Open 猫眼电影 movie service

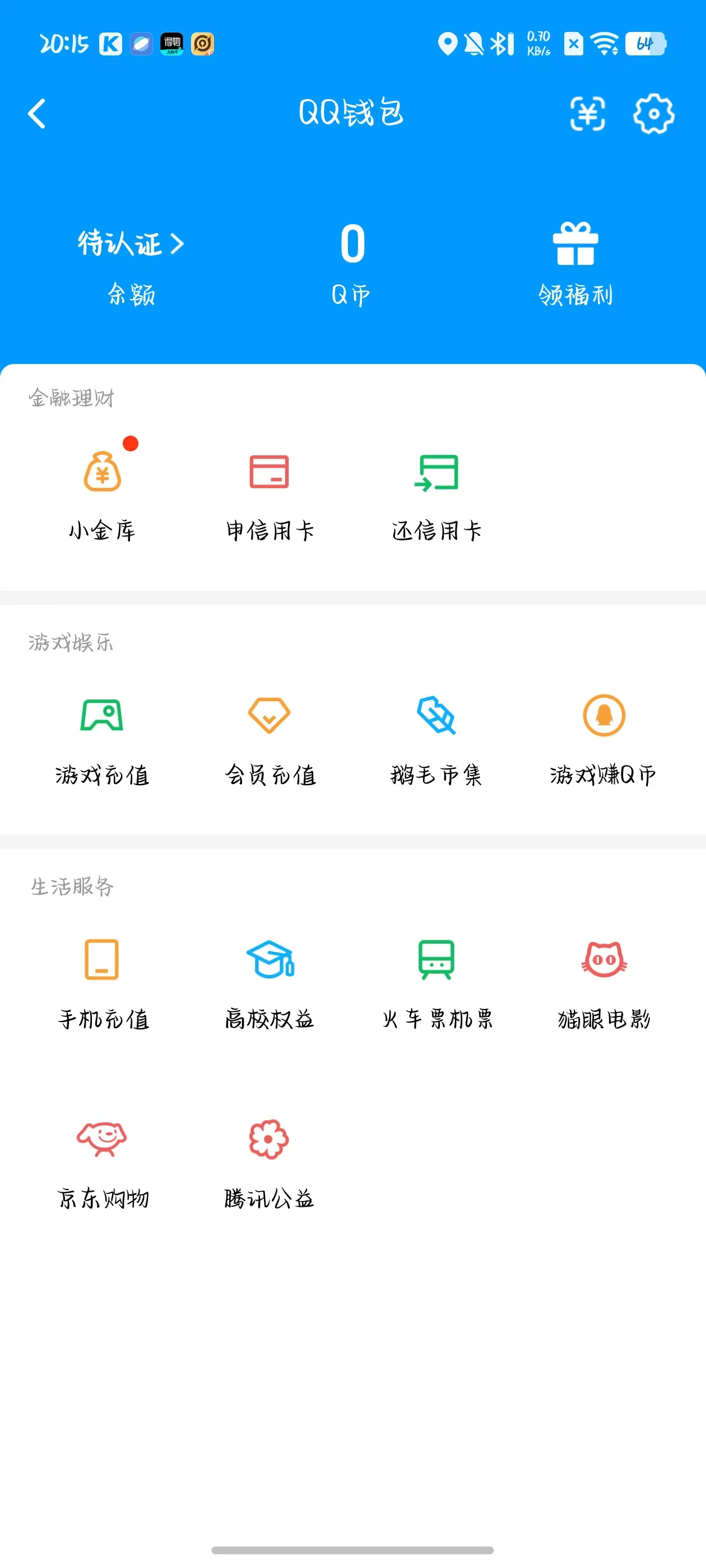pyautogui.click(x=603, y=980)
